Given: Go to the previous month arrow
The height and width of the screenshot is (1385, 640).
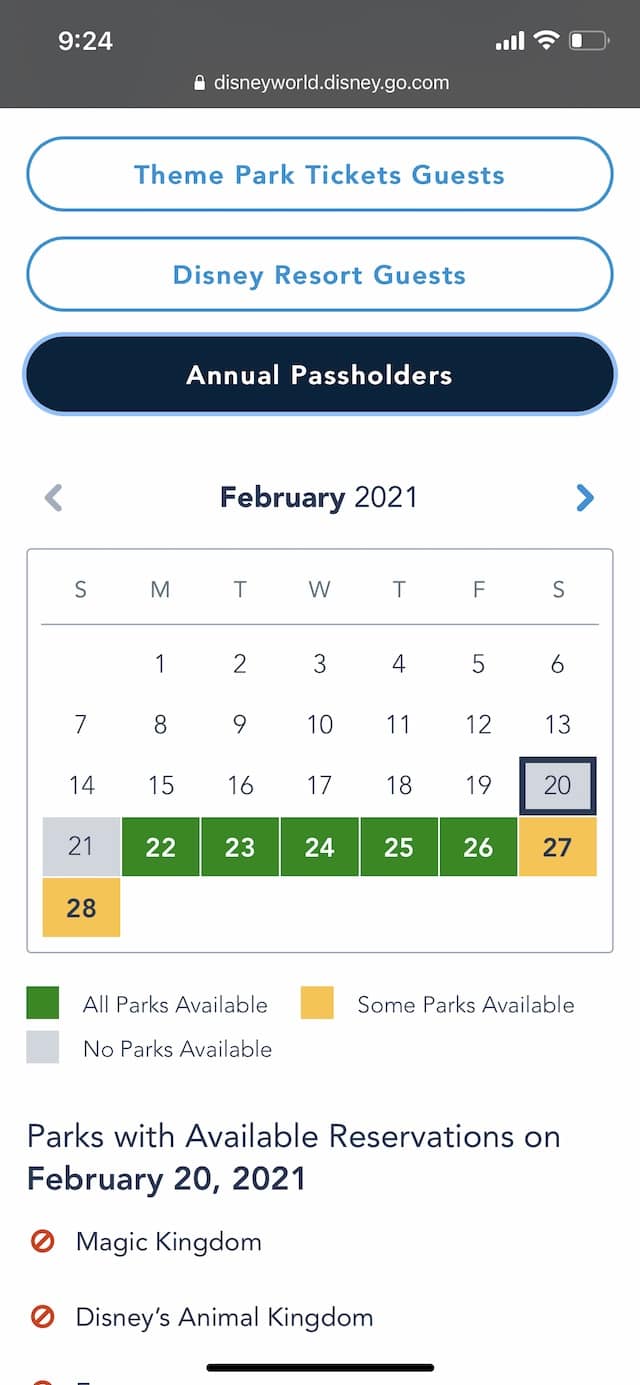Looking at the screenshot, I should [54, 497].
